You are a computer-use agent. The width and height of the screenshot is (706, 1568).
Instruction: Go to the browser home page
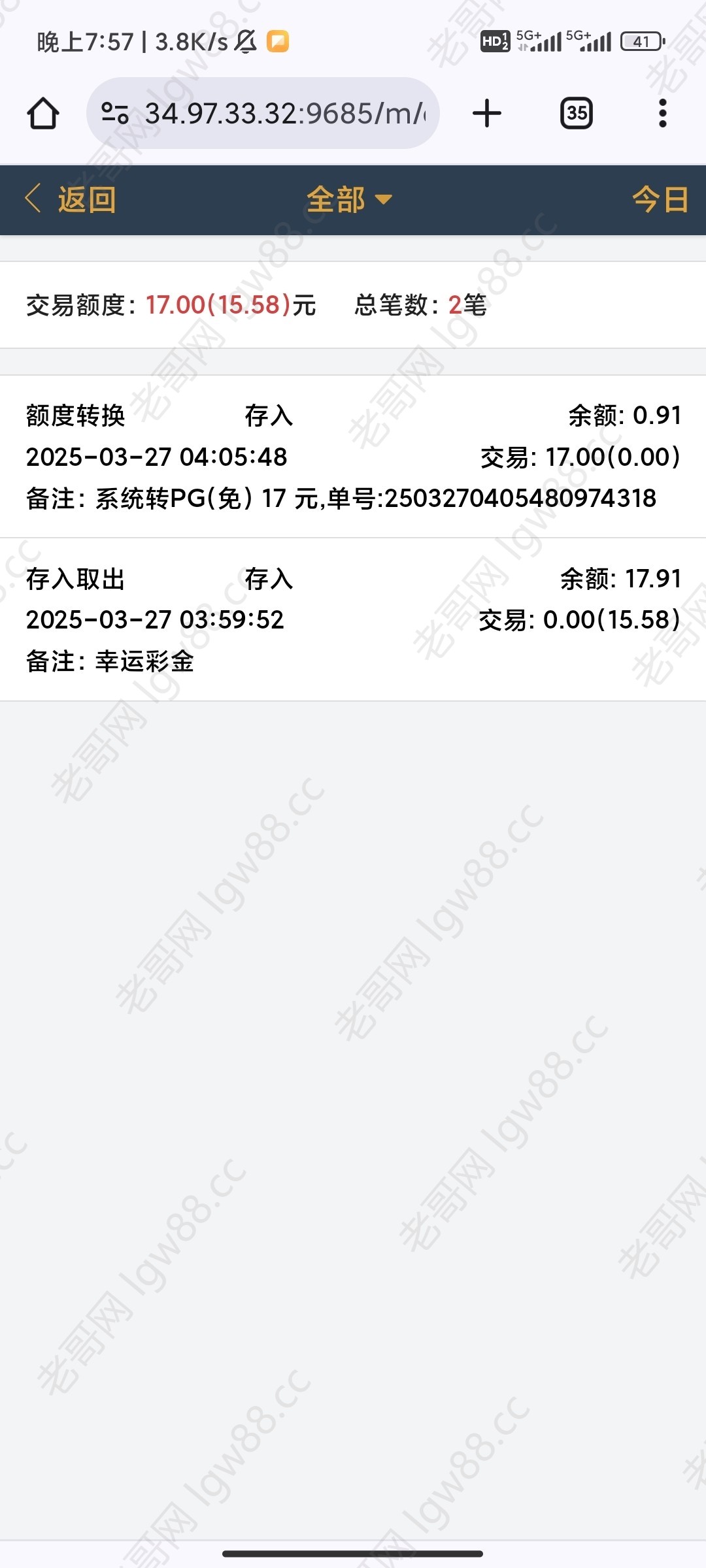click(x=43, y=113)
